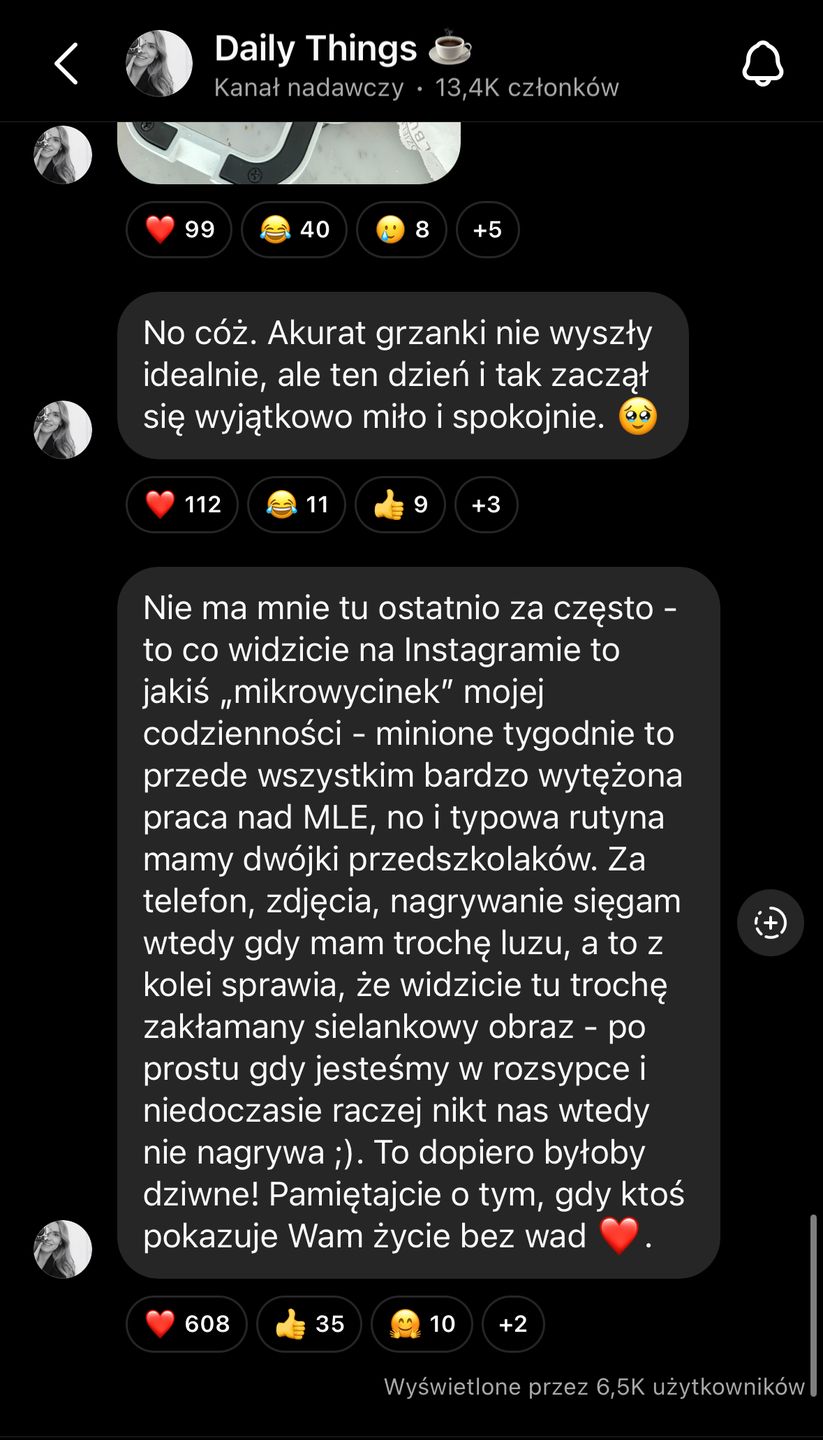Tap the thumbs up reaction with 9
Image resolution: width=823 pixels, height=1440 pixels.
point(400,504)
